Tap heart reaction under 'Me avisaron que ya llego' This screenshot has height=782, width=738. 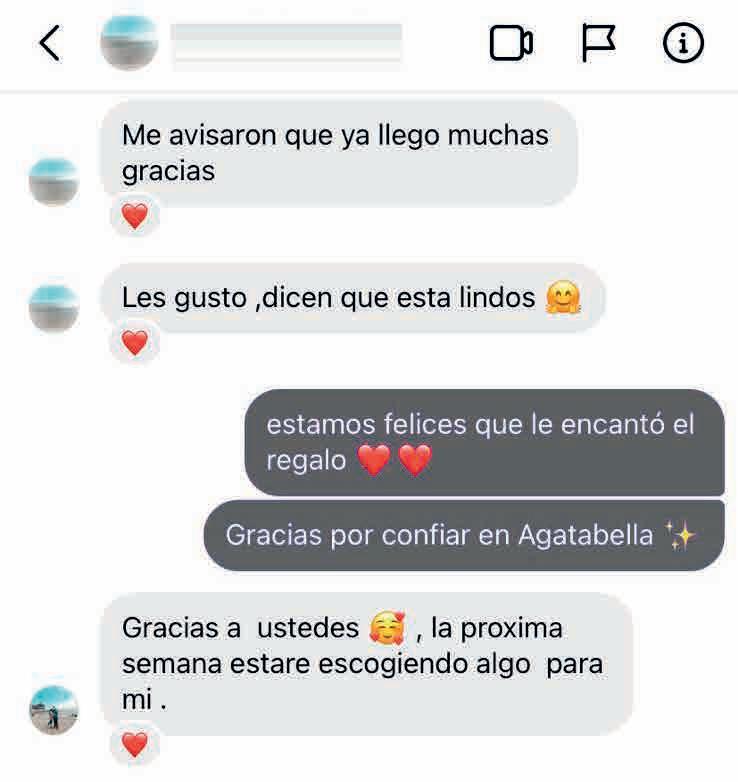click(134, 215)
